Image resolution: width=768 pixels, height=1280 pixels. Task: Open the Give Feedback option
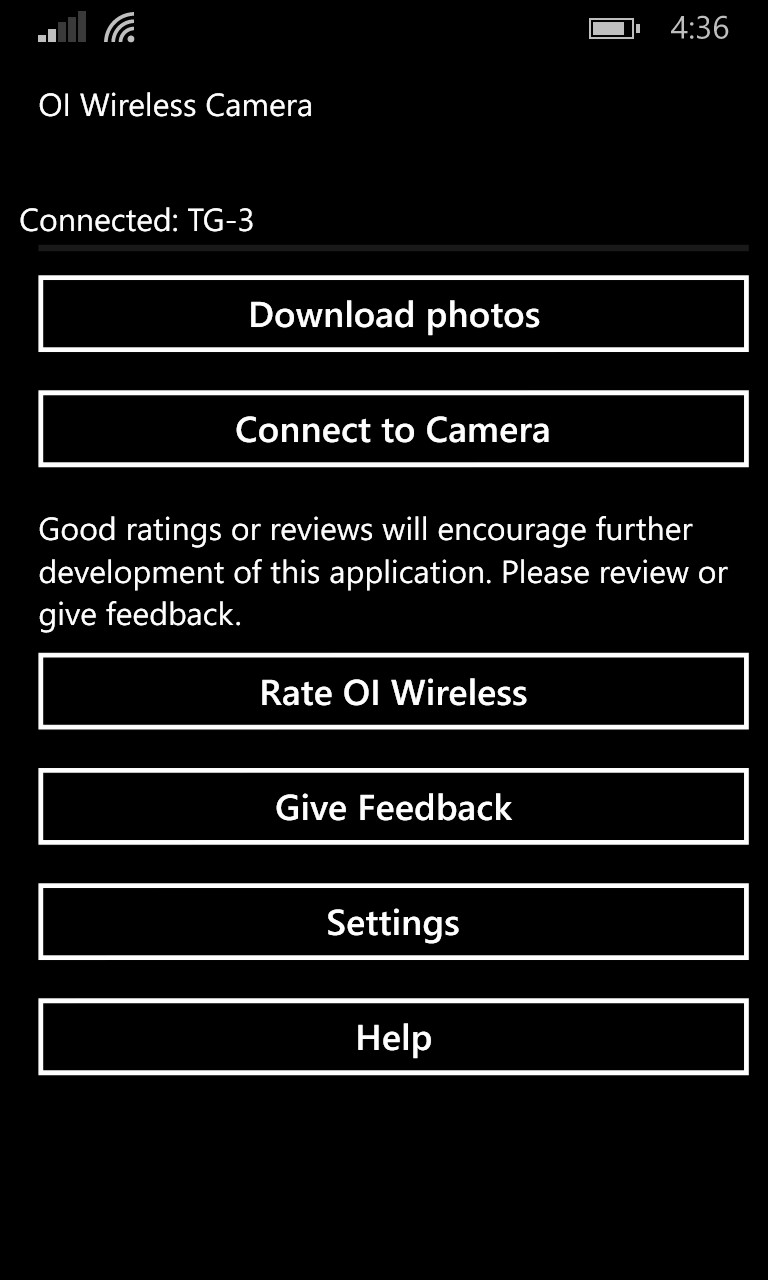(393, 807)
